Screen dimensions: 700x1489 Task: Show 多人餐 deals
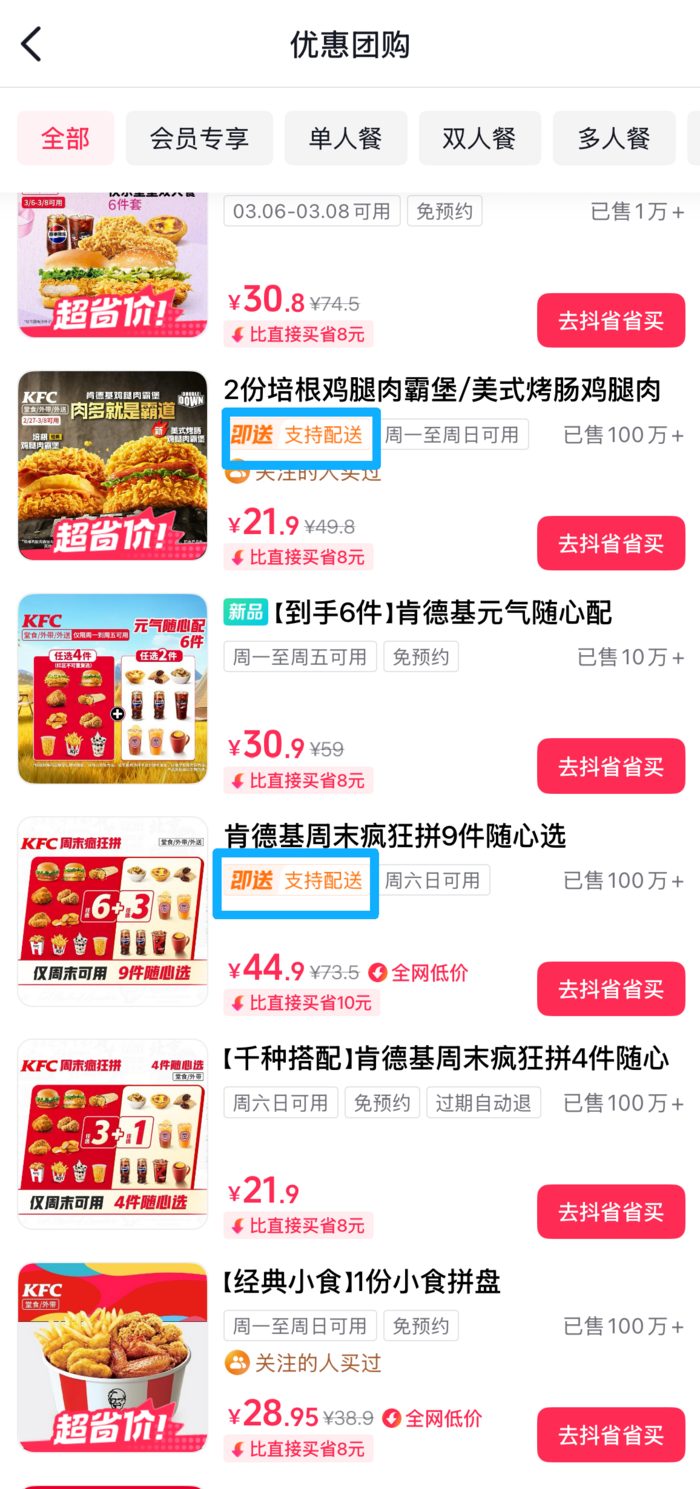pyautogui.click(x=613, y=138)
